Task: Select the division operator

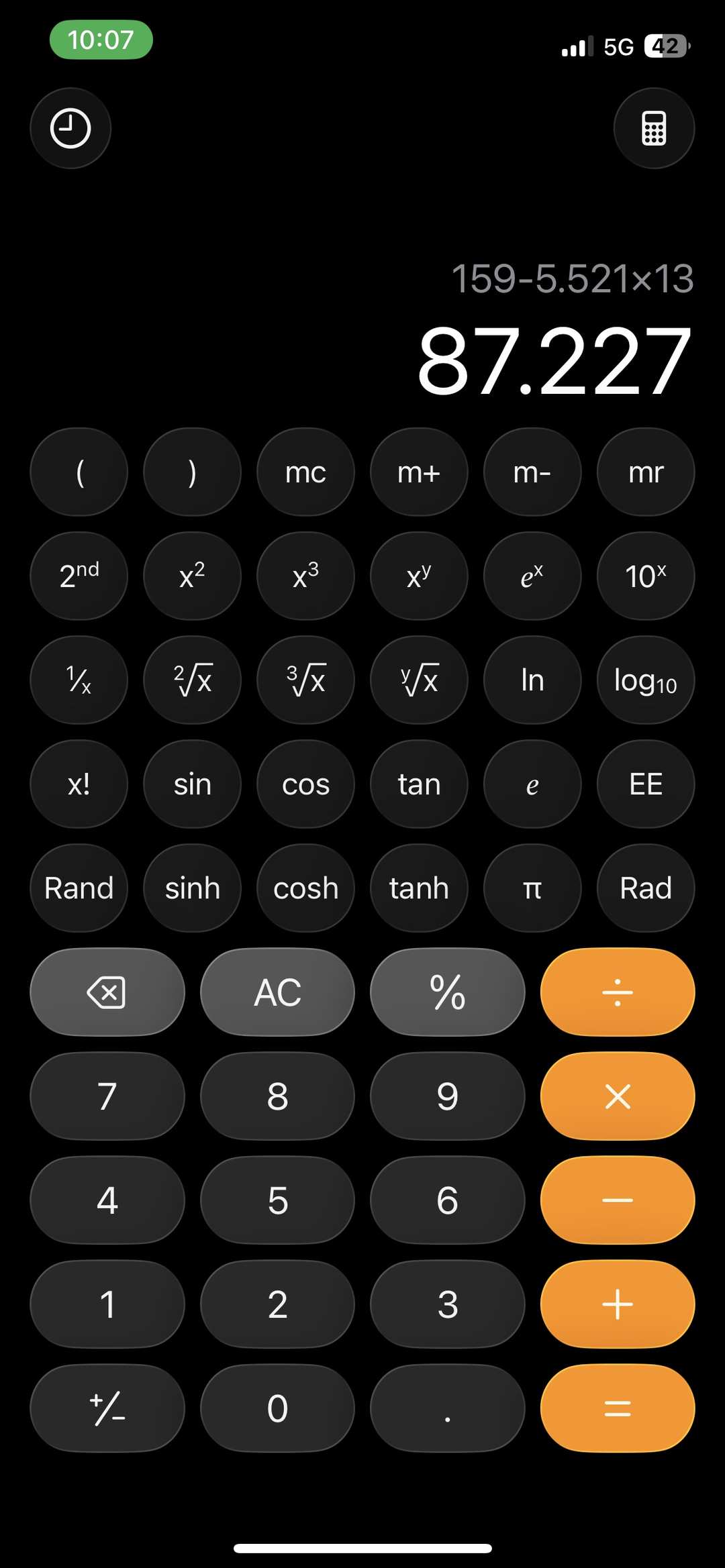Action: [617, 992]
